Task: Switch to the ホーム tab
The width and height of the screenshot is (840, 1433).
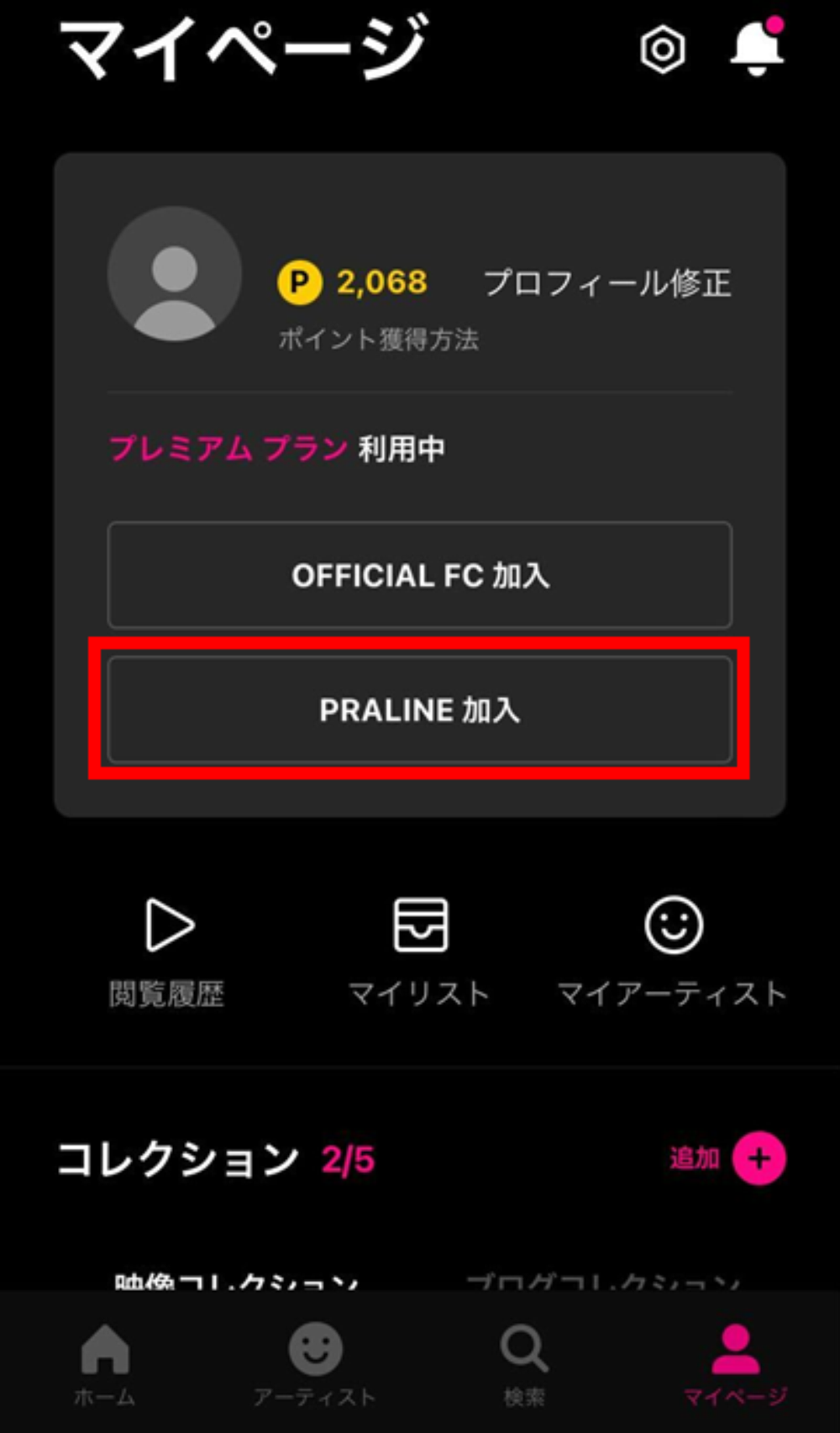Action: 104,1363
